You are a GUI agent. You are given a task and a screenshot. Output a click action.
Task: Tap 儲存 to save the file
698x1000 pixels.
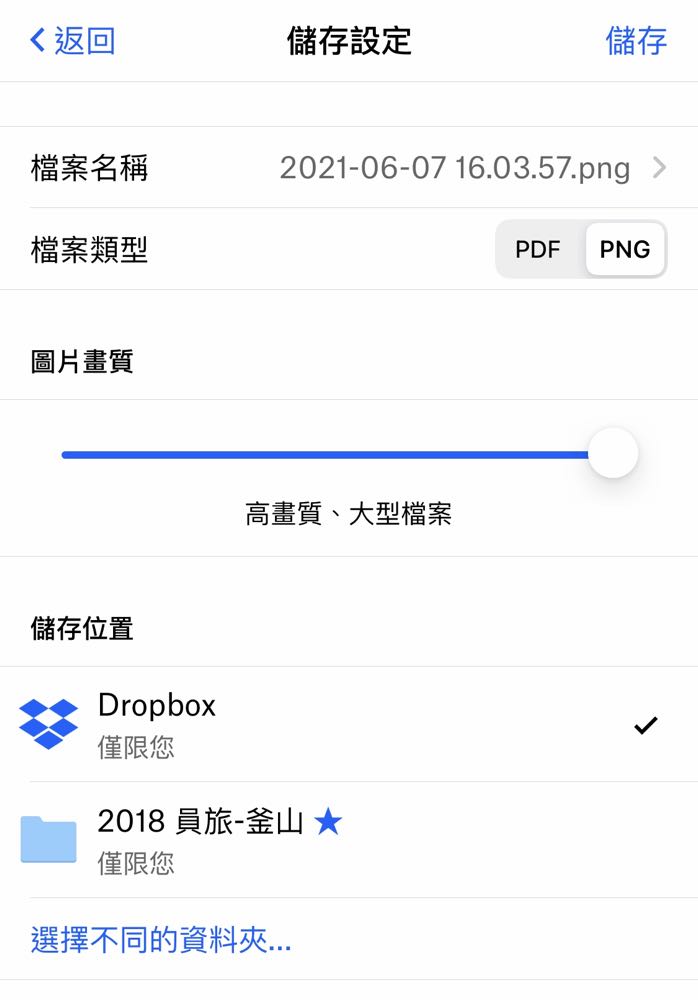coord(636,41)
